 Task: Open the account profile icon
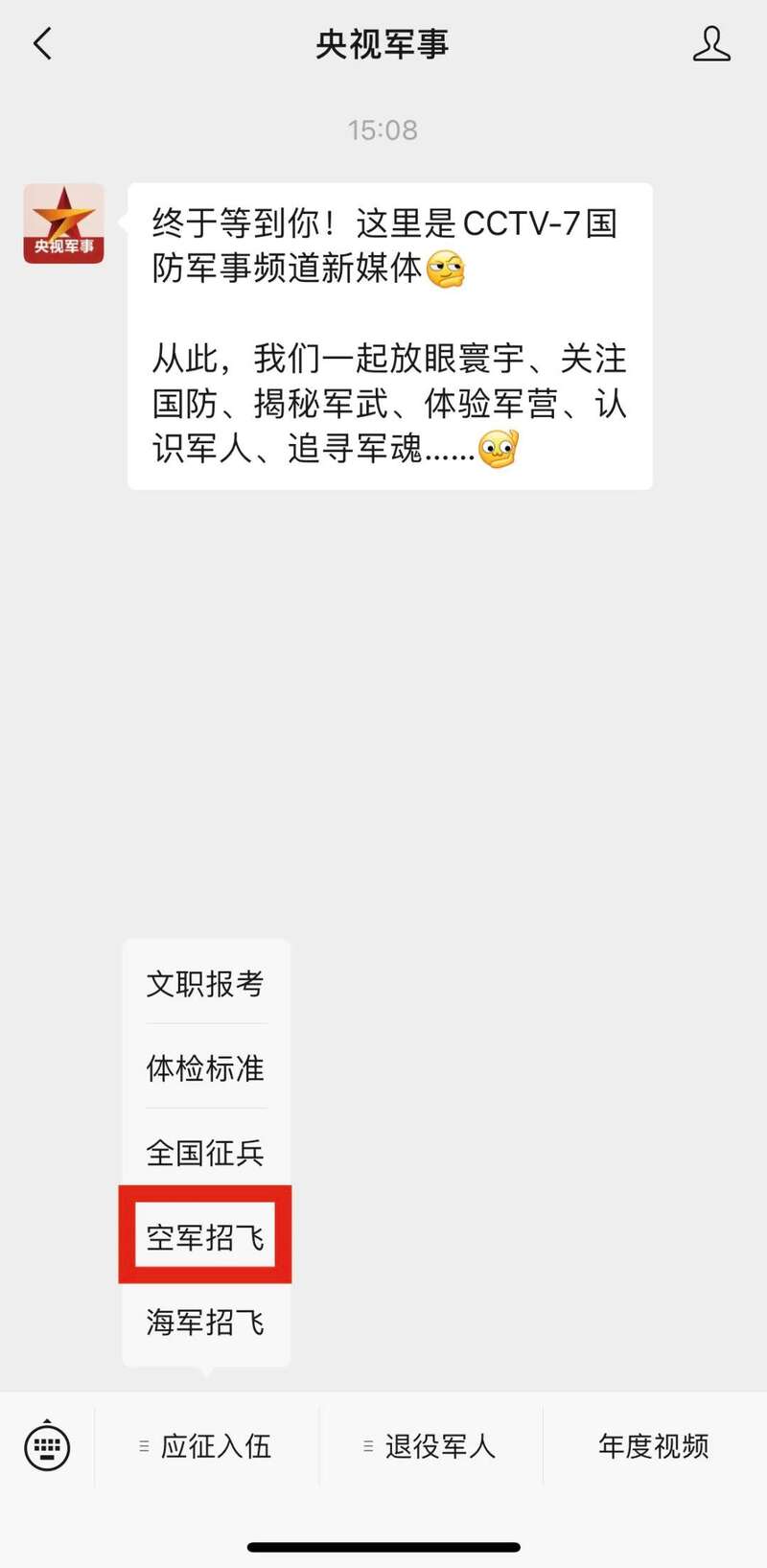point(711,44)
